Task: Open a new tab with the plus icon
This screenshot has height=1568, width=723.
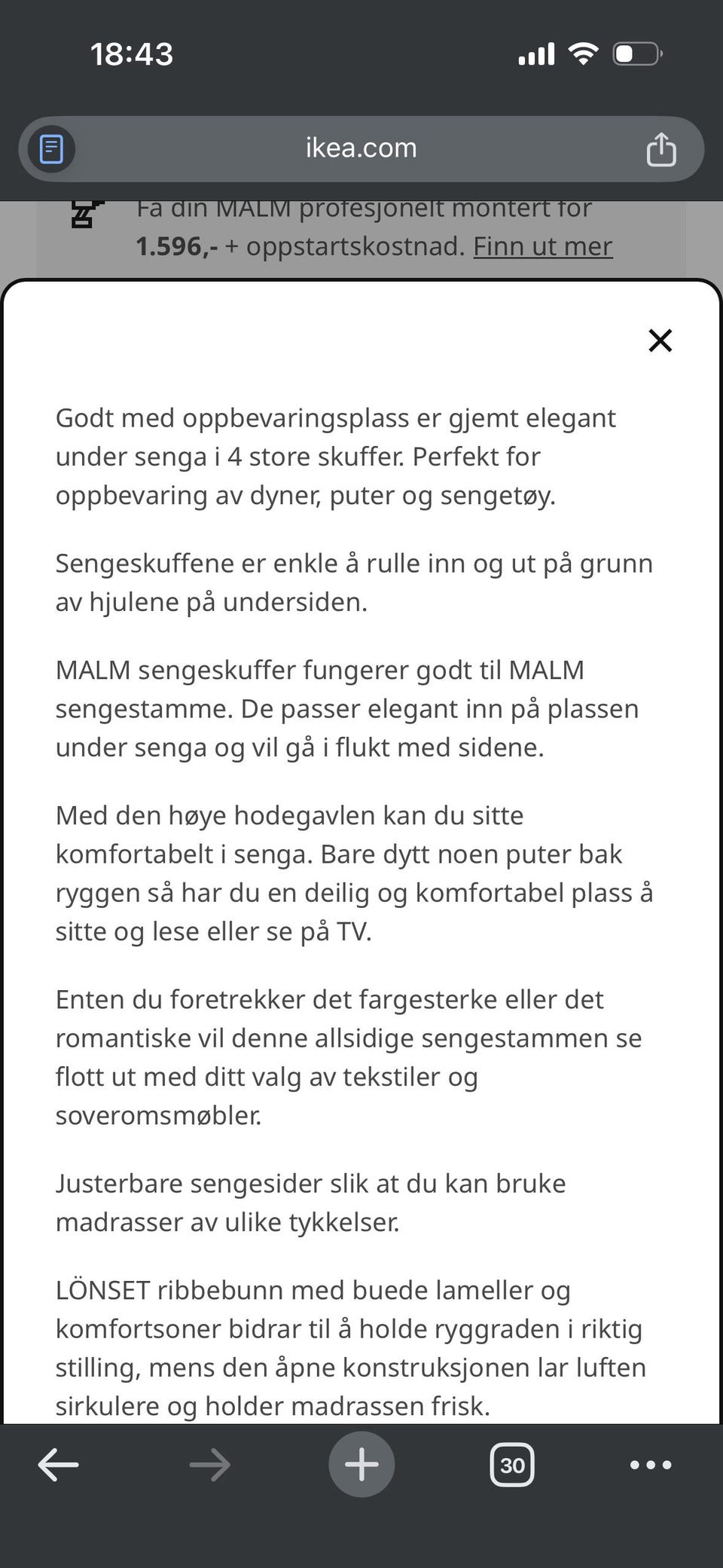Action: pyautogui.click(x=361, y=1464)
